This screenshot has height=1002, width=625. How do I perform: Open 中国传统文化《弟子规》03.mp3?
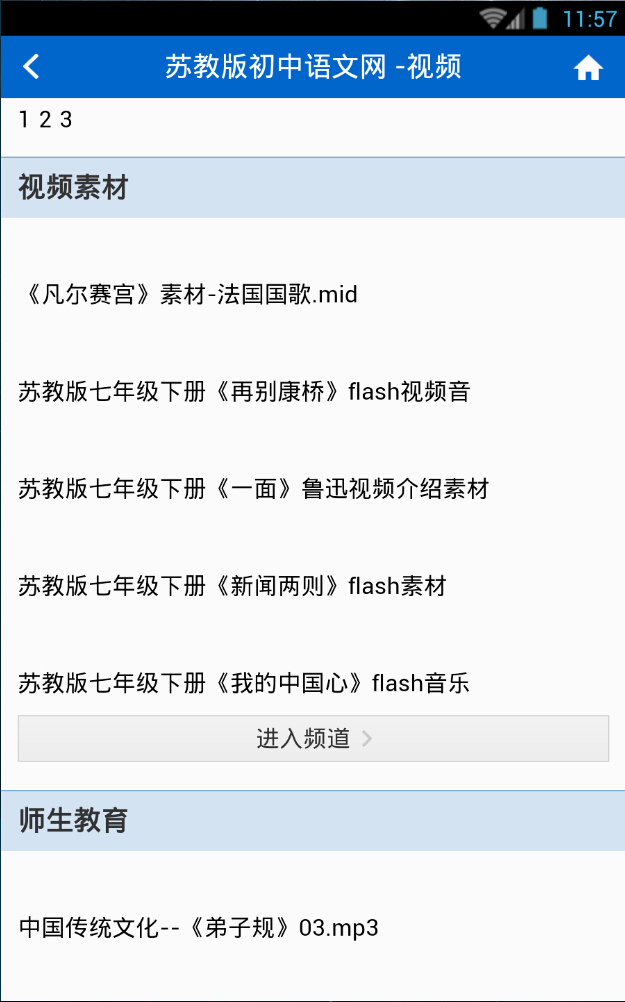click(199, 927)
